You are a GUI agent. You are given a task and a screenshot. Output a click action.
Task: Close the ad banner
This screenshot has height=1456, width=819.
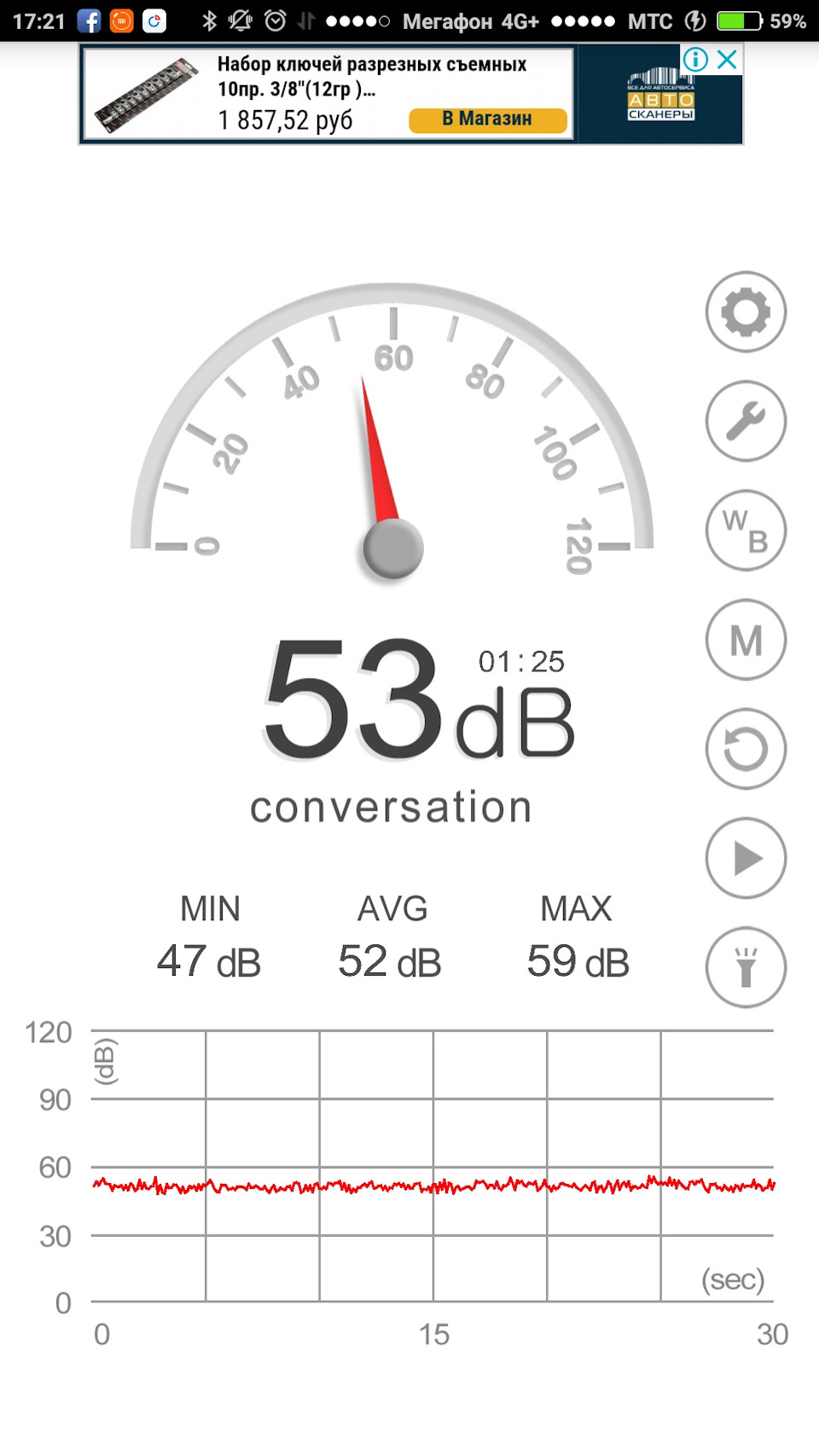pos(727,59)
